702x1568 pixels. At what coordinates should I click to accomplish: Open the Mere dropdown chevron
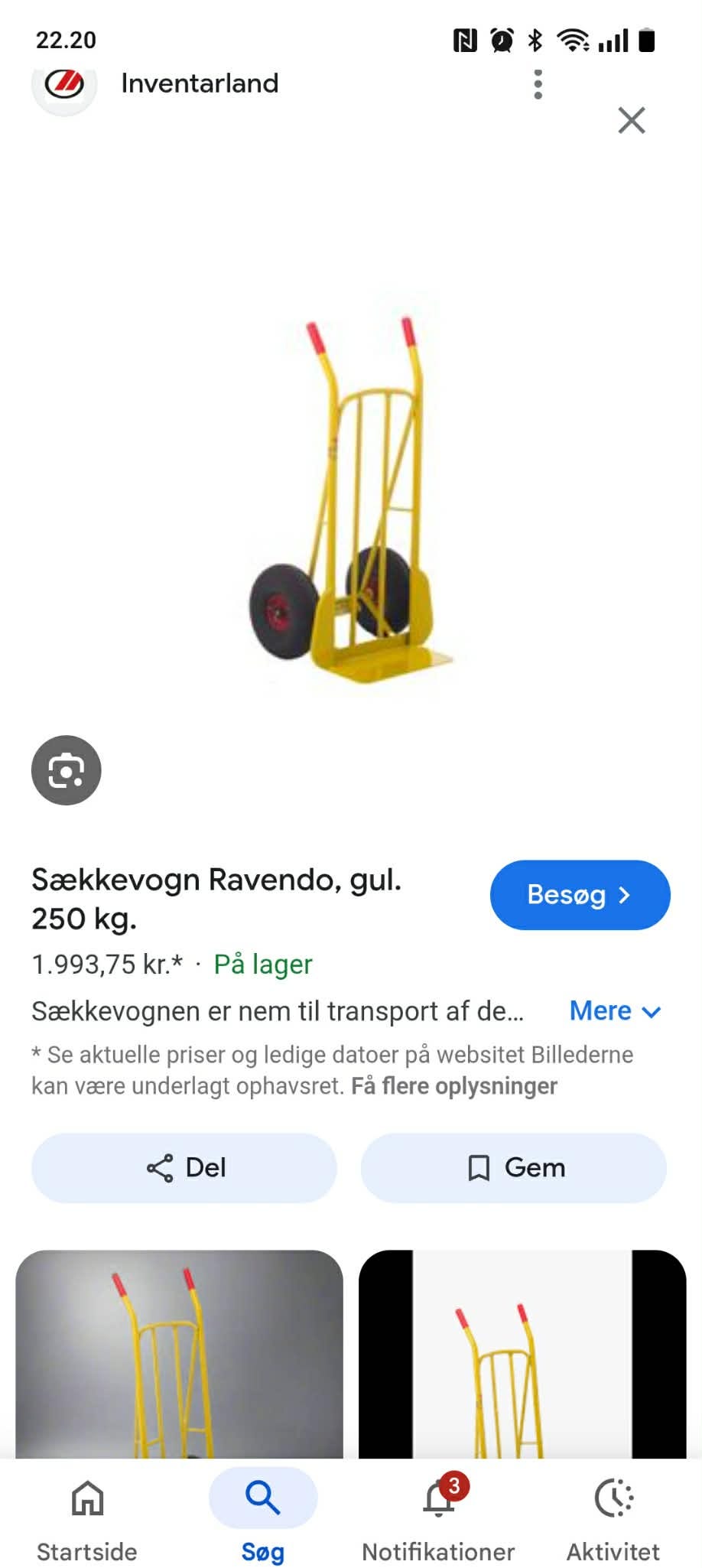click(651, 1012)
